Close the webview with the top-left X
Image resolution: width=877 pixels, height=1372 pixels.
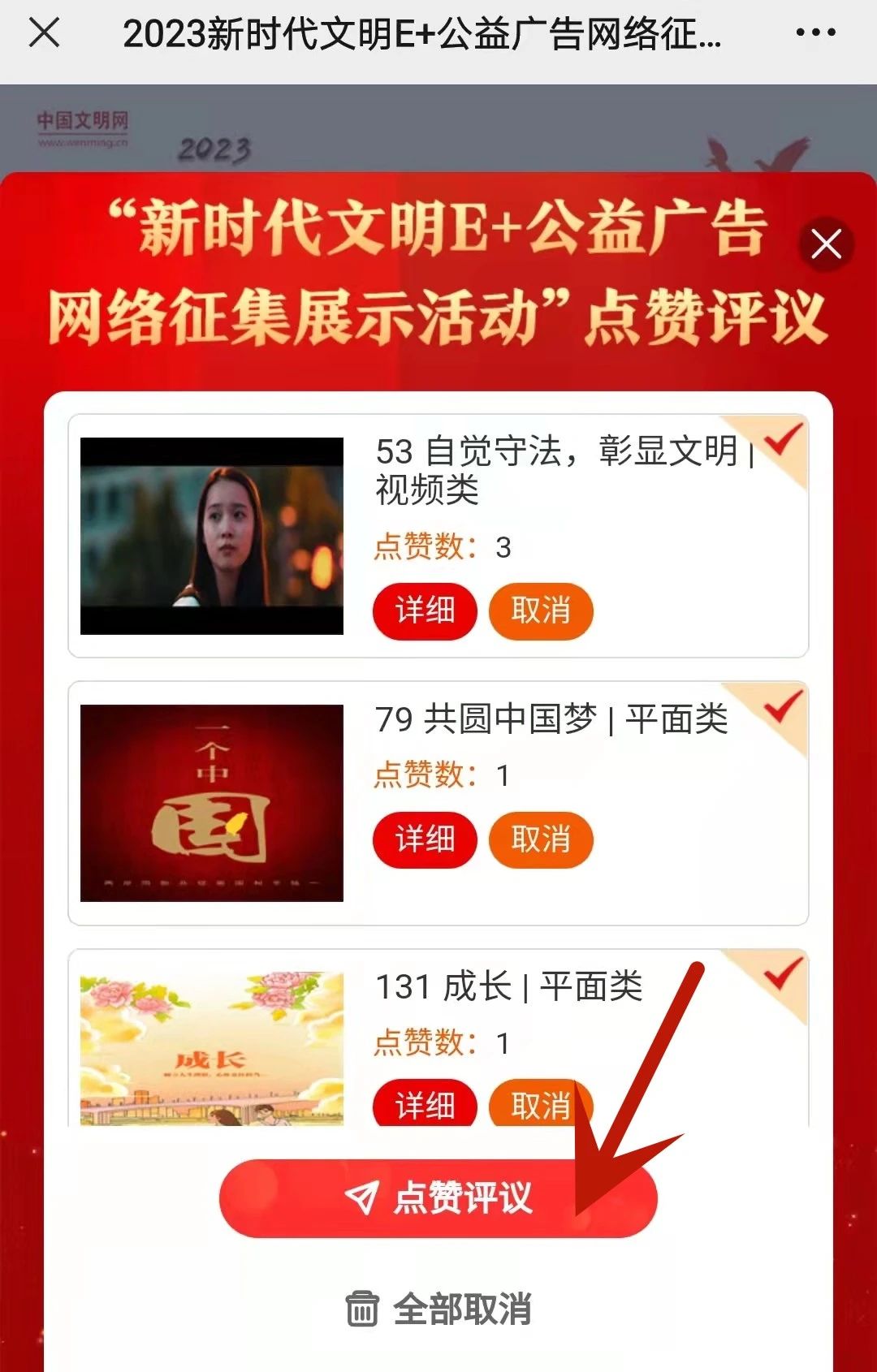(44, 33)
